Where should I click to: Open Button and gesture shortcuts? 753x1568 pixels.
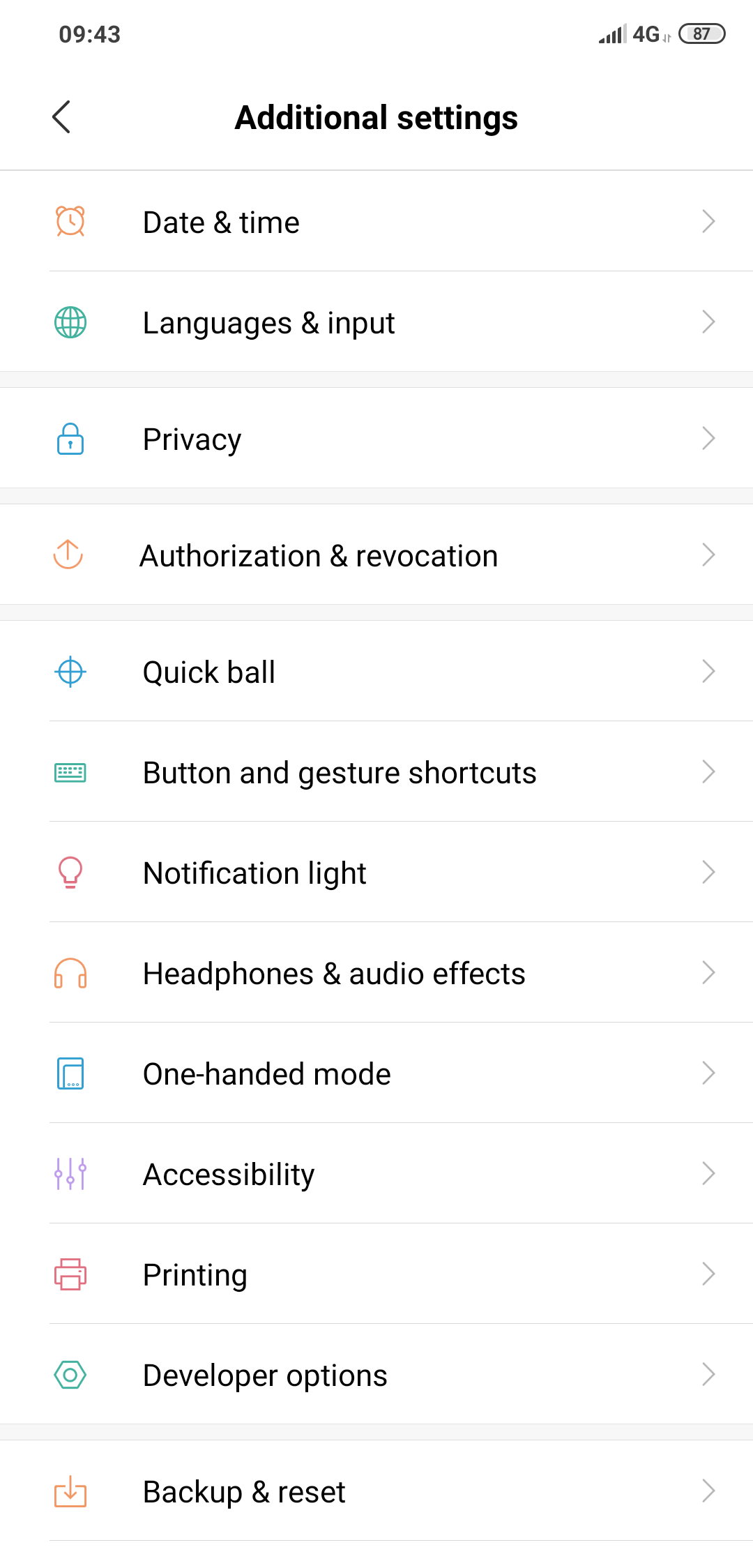point(376,772)
